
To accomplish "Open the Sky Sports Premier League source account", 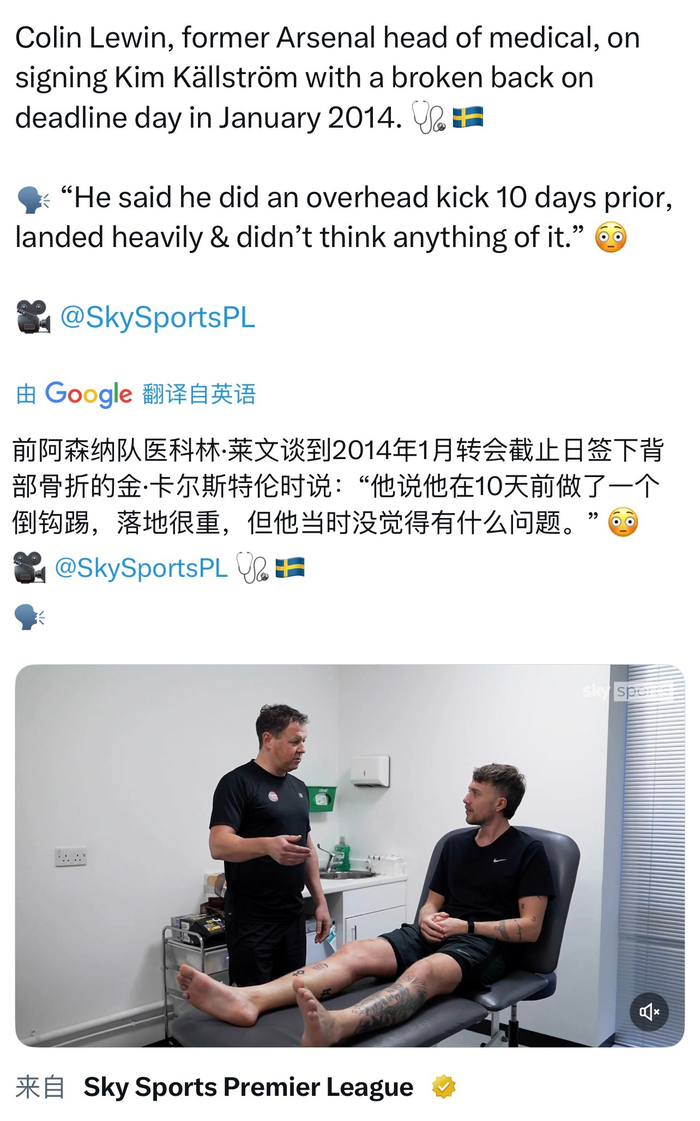I will tap(248, 1087).
